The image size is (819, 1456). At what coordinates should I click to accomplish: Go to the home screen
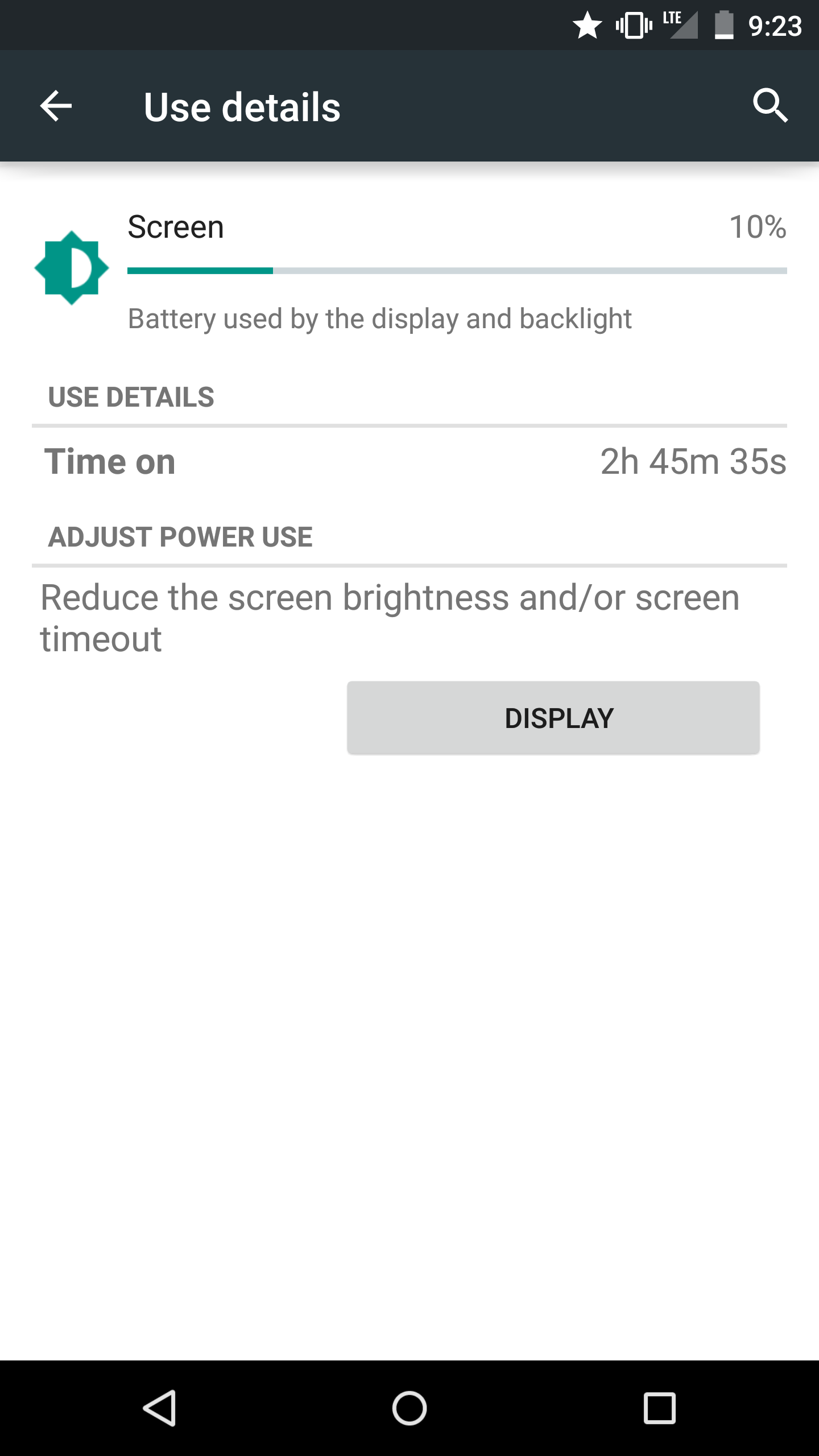point(409,1408)
